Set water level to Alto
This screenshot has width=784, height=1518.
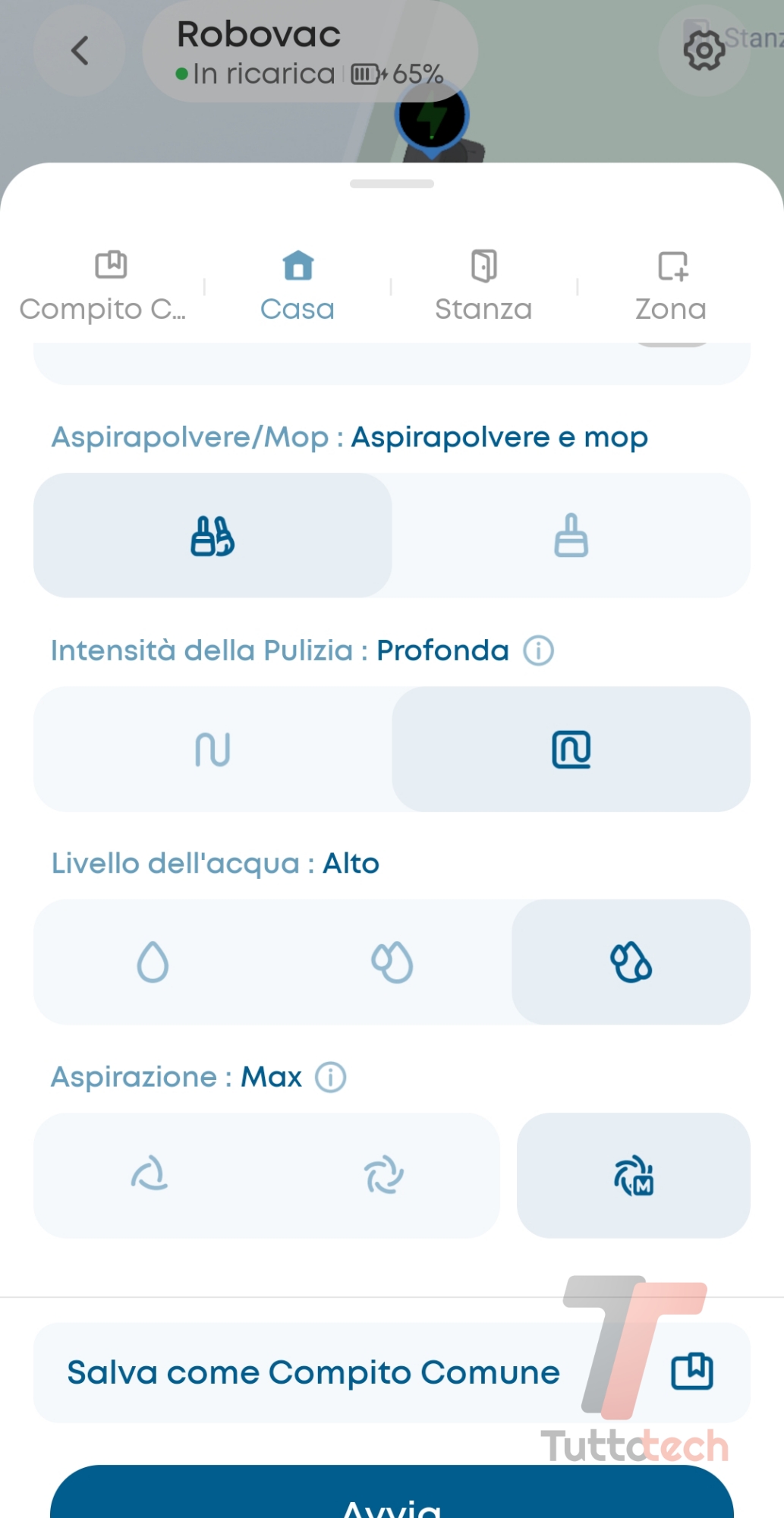pos(631,962)
